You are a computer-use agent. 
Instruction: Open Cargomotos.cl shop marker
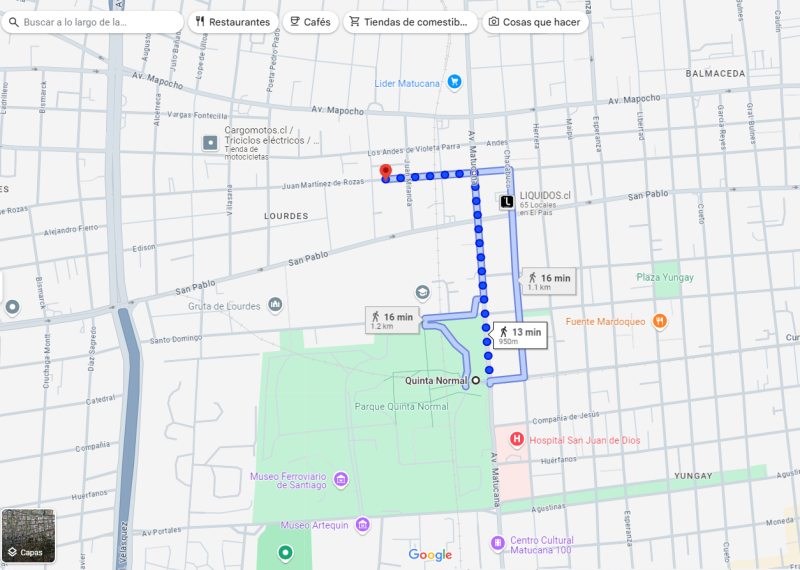(210, 143)
